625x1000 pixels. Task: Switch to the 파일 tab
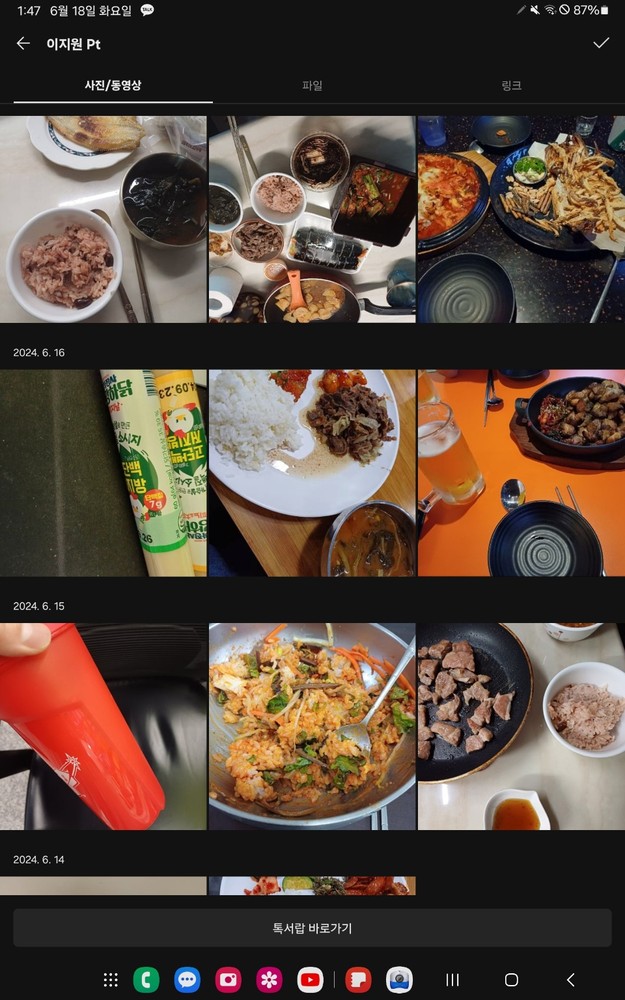[312, 86]
